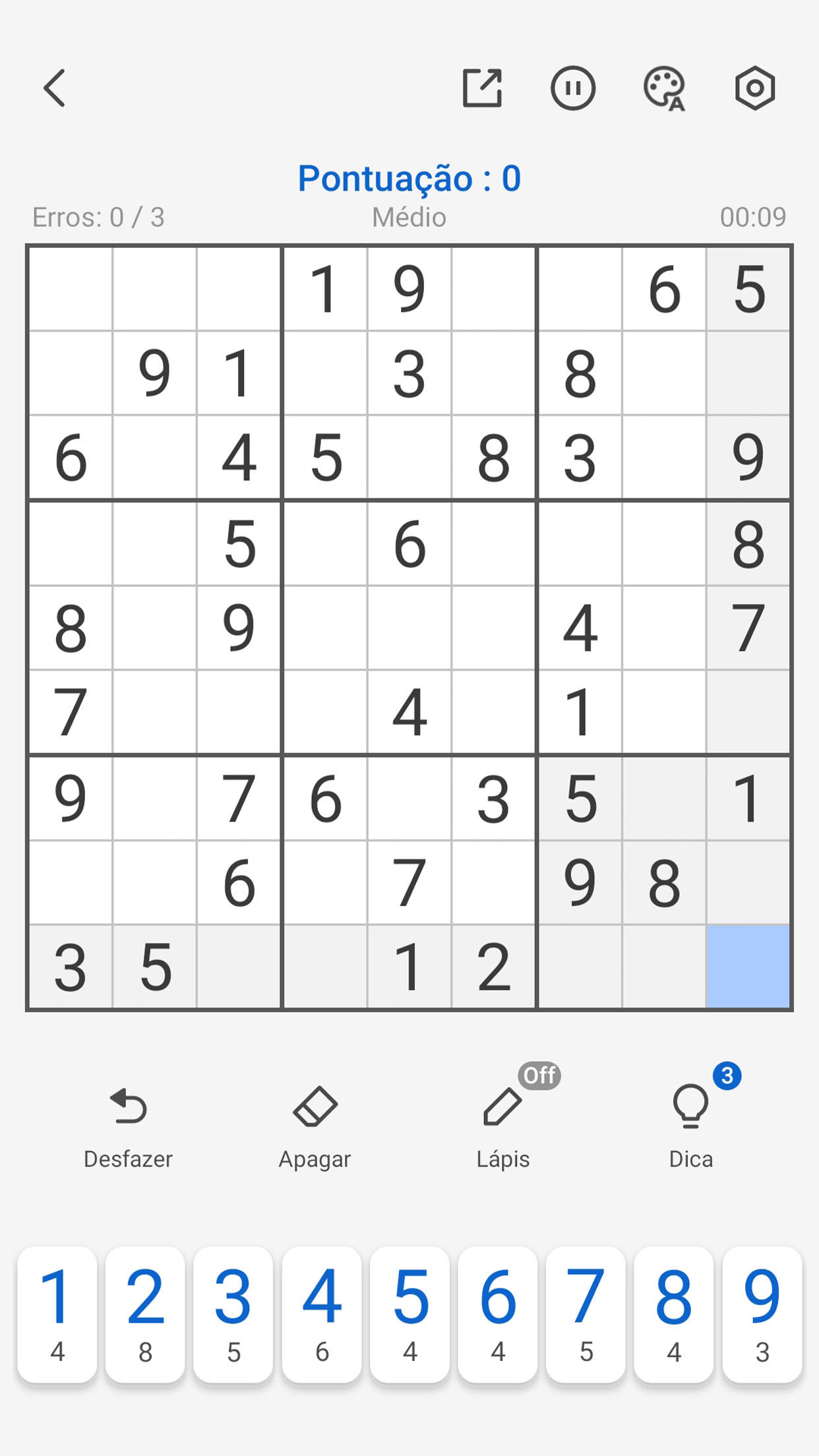Enter number 1 from the number pad
This screenshot has height=1456, width=819.
(x=57, y=1312)
